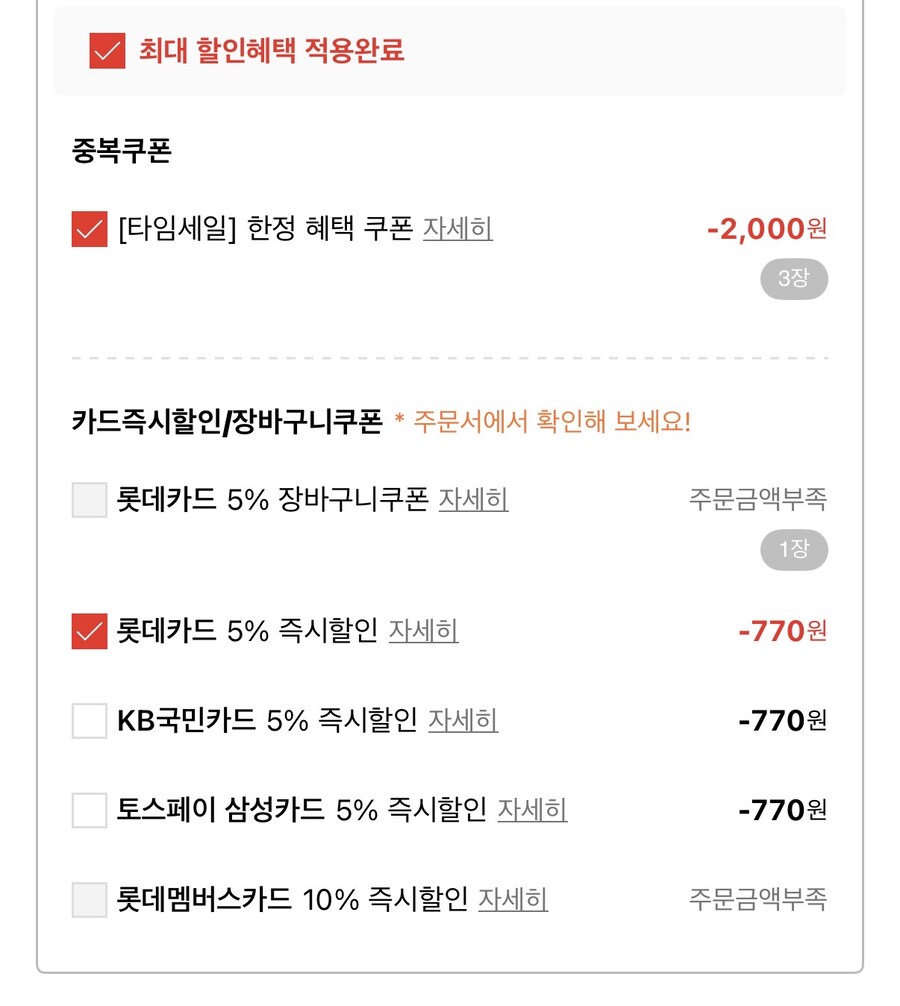Click the -2,000원 discount amount
This screenshot has height=1006, width=900.
768,229
